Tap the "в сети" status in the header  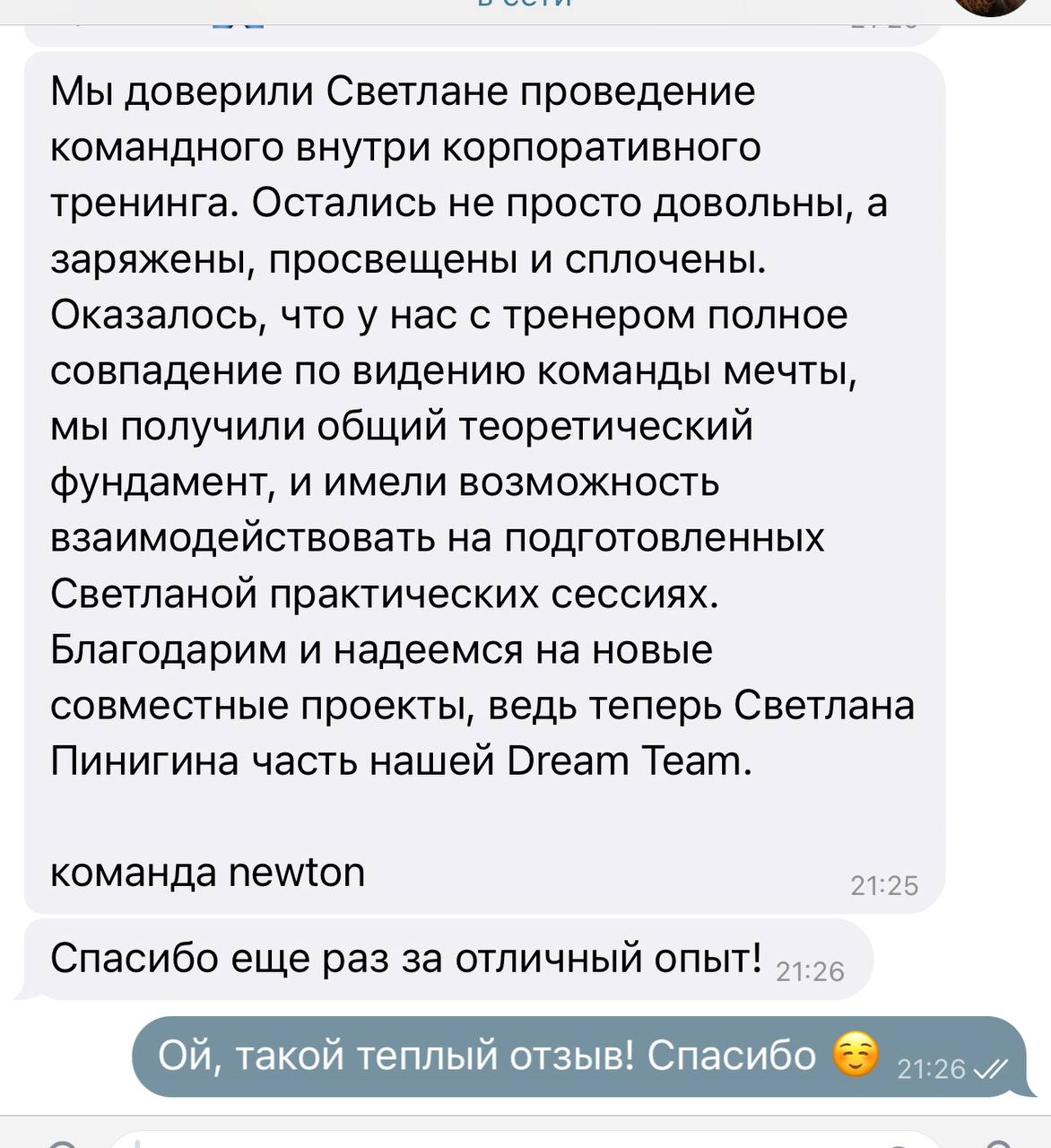[525, 4]
